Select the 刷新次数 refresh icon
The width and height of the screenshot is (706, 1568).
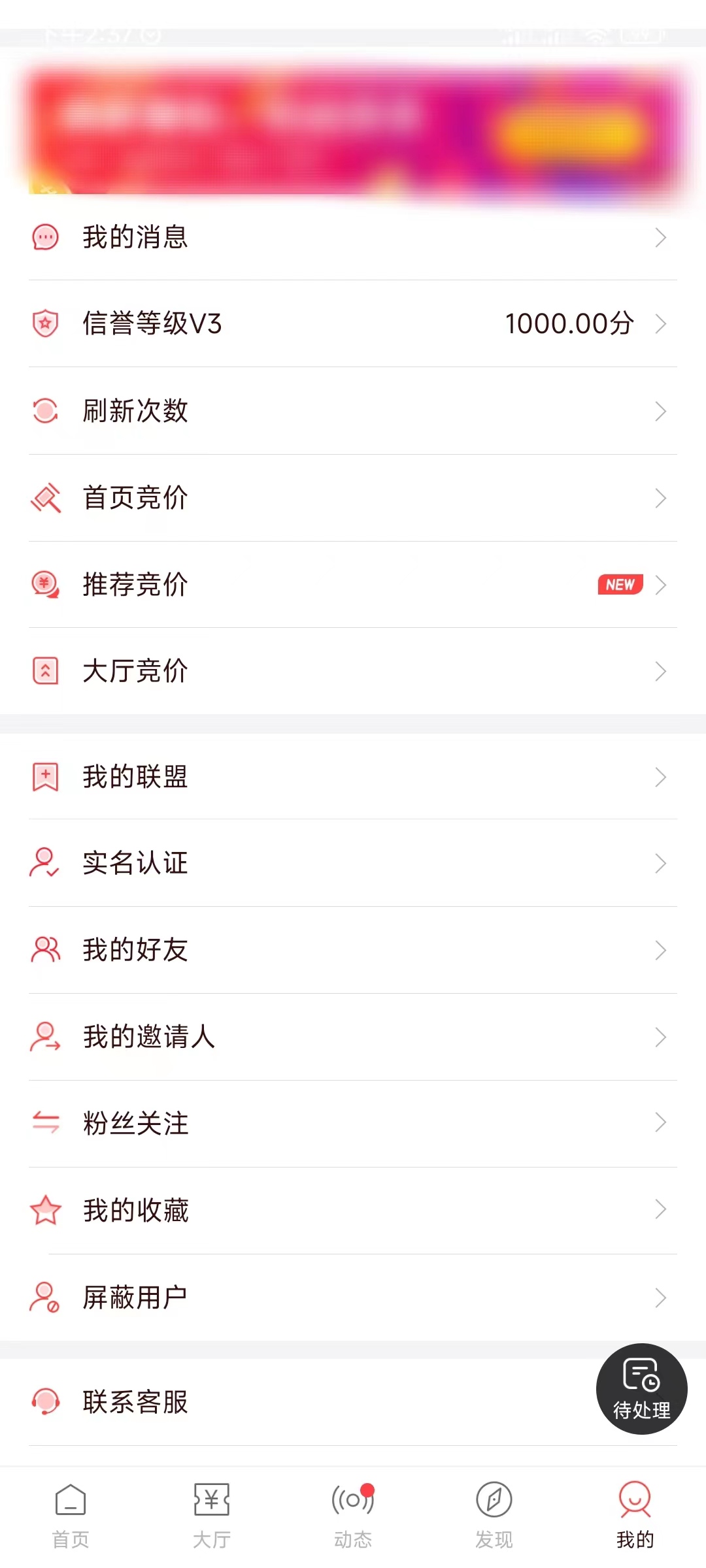pos(44,410)
